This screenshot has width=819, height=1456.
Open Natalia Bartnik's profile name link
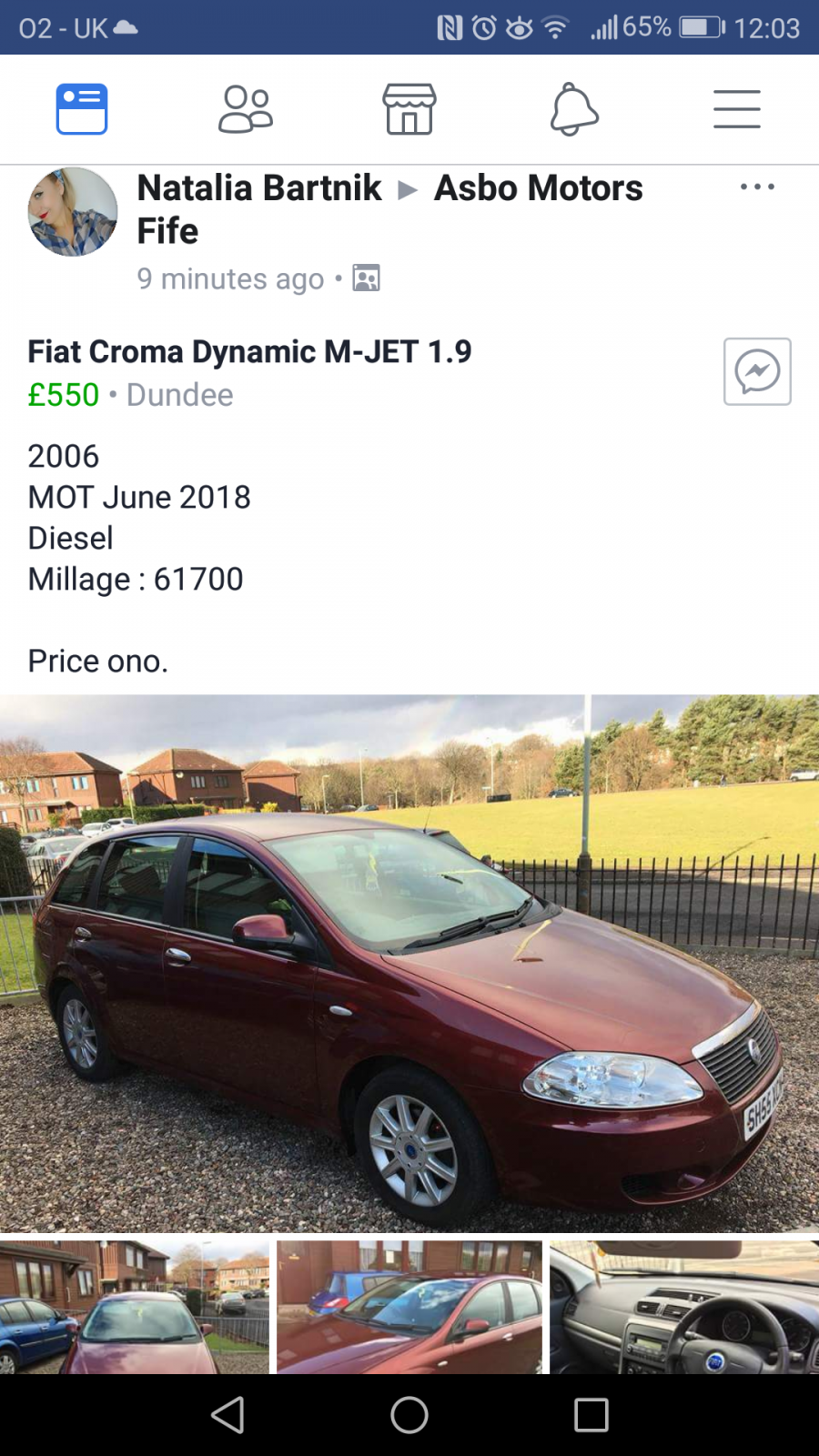click(x=259, y=188)
